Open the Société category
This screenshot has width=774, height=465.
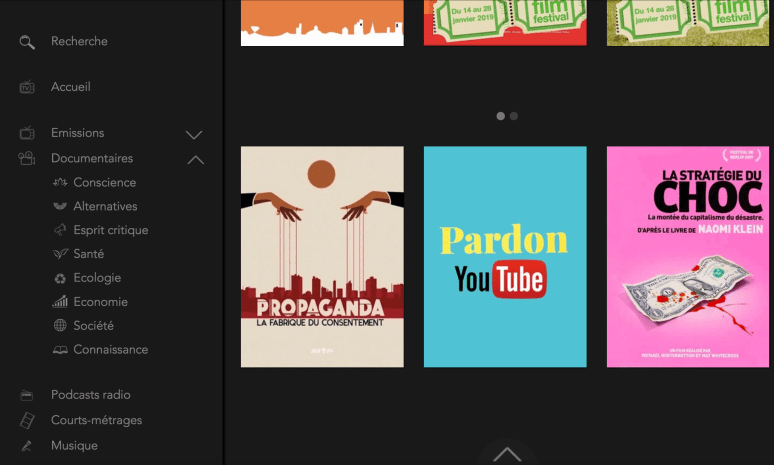click(x=93, y=326)
